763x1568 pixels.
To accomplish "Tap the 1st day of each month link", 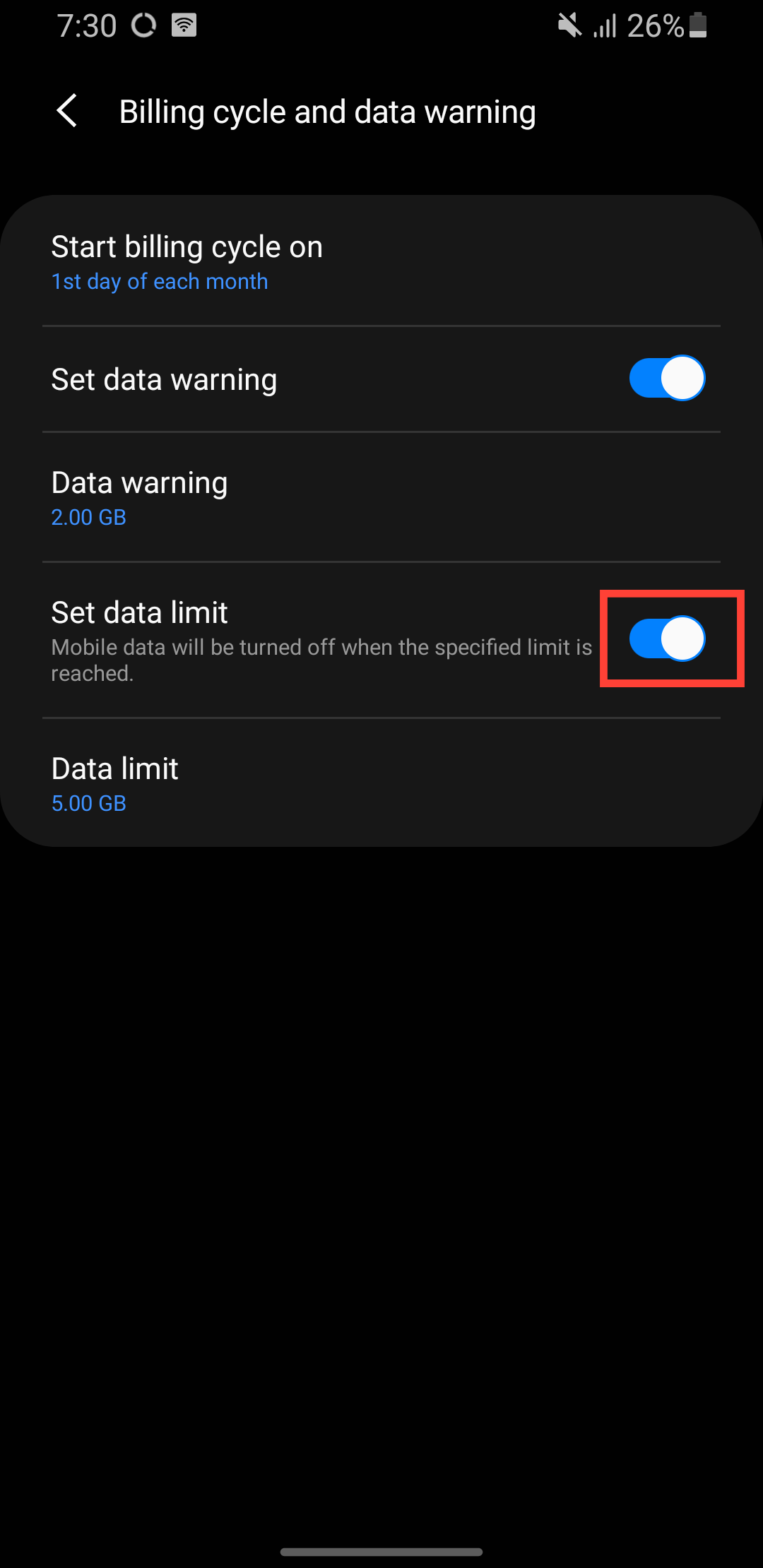I will pyautogui.click(x=159, y=281).
